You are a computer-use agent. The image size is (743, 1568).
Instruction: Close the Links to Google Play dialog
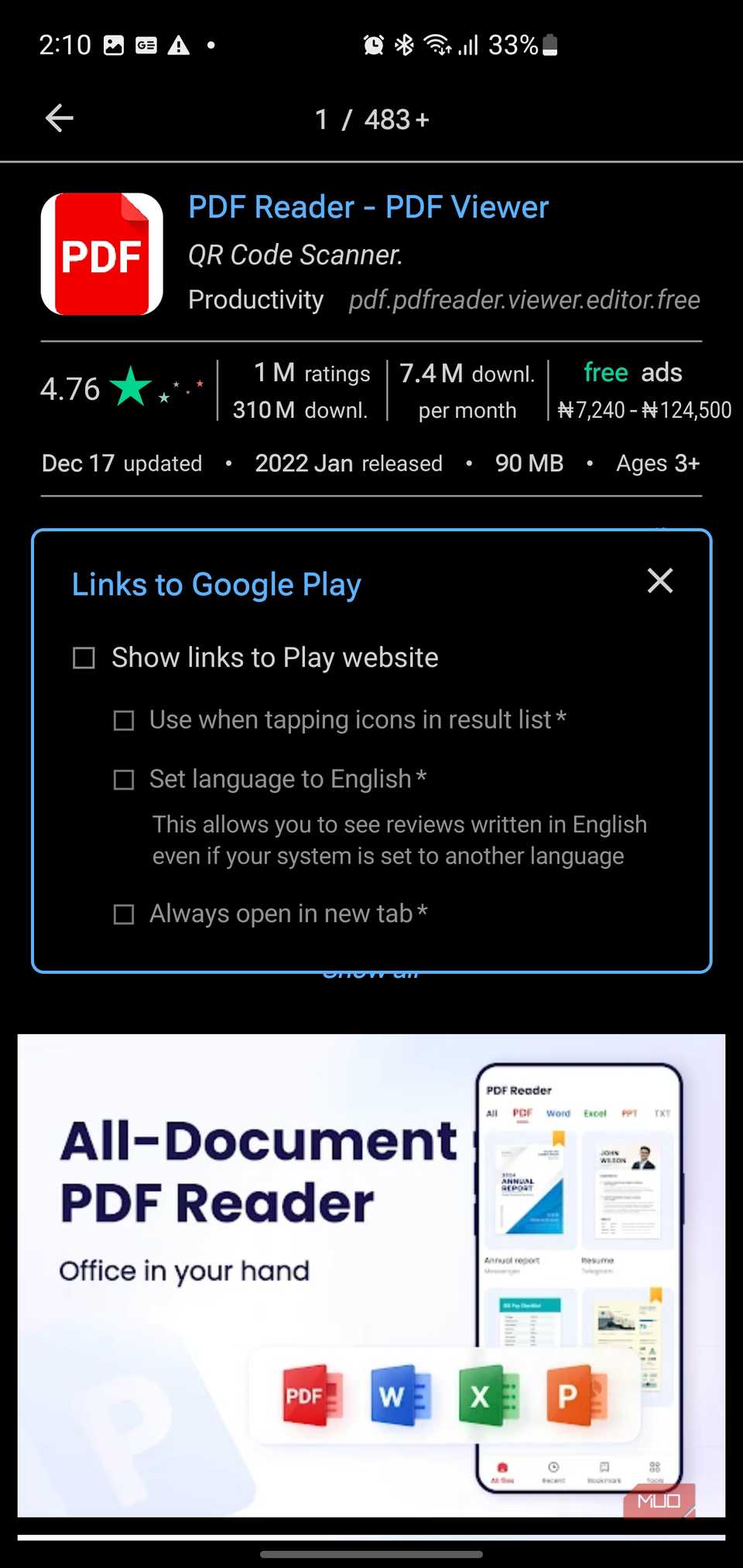(659, 580)
